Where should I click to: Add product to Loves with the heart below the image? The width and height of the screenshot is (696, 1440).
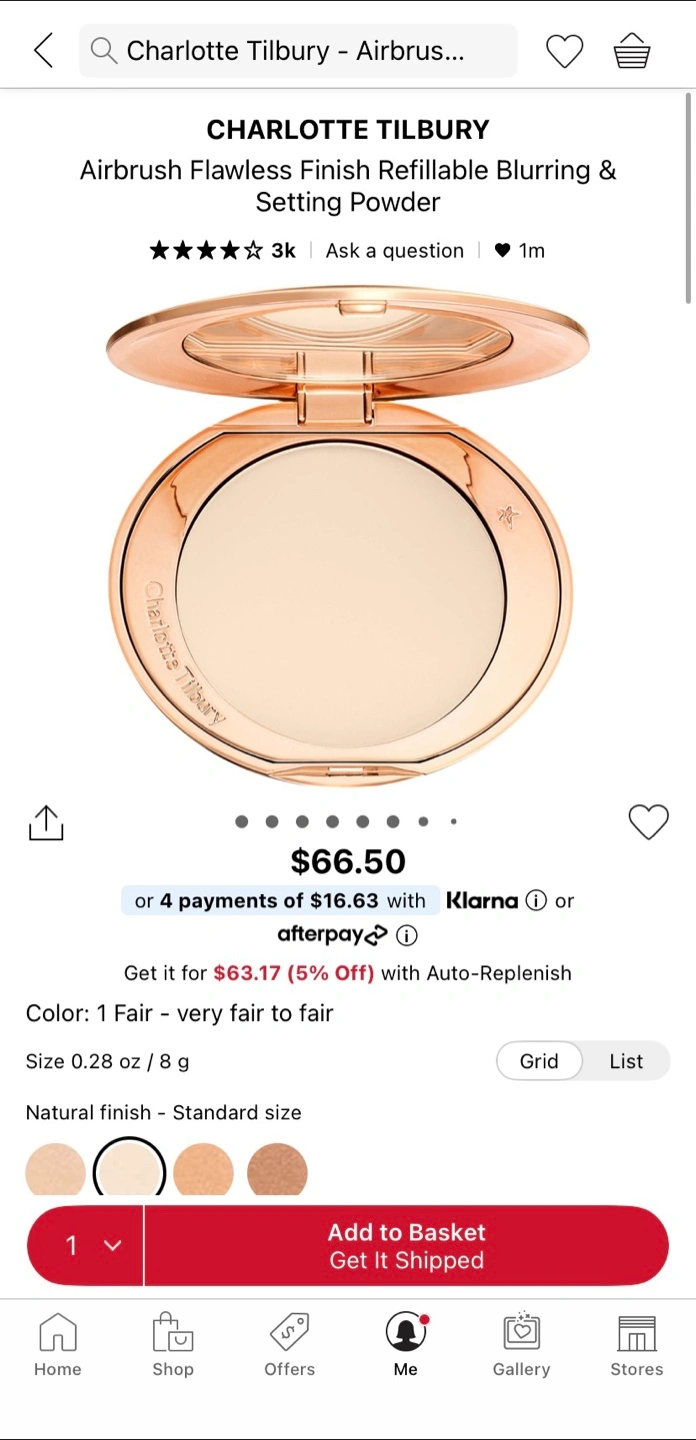click(x=648, y=822)
